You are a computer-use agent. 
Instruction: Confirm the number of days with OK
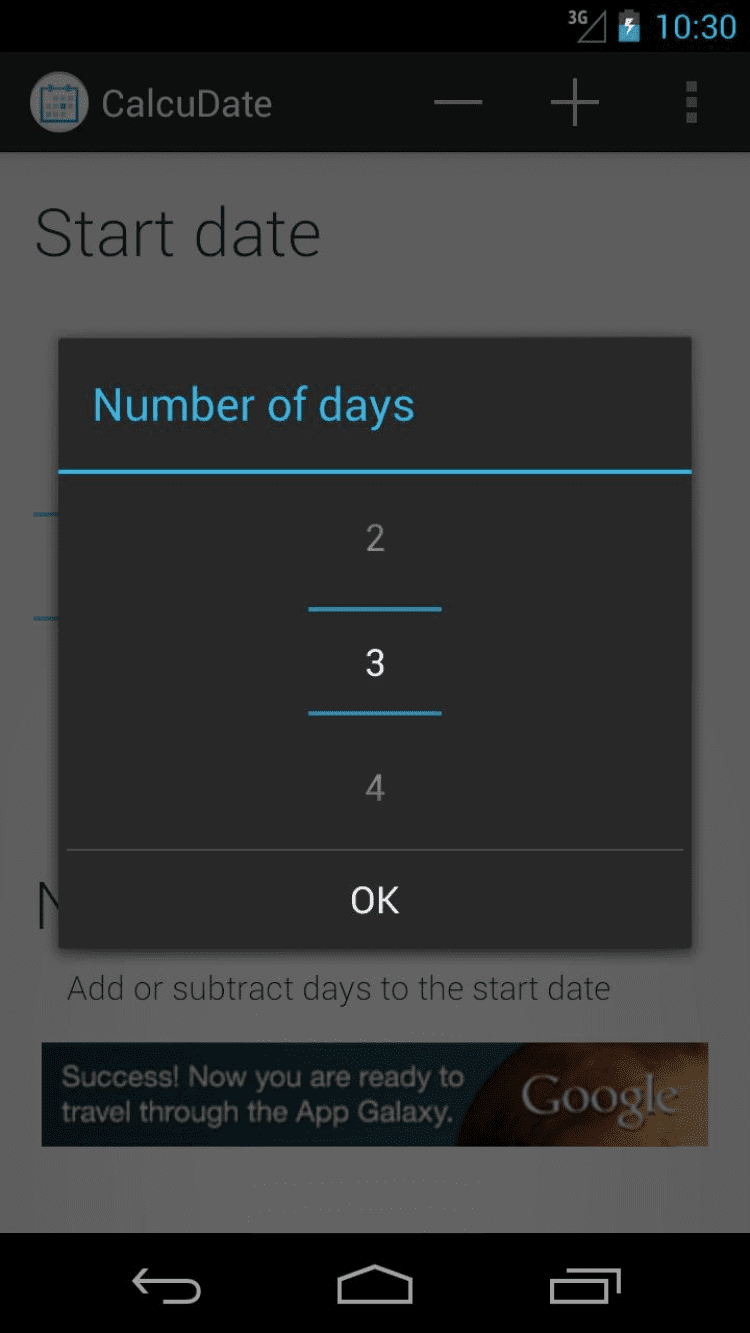click(375, 900)
